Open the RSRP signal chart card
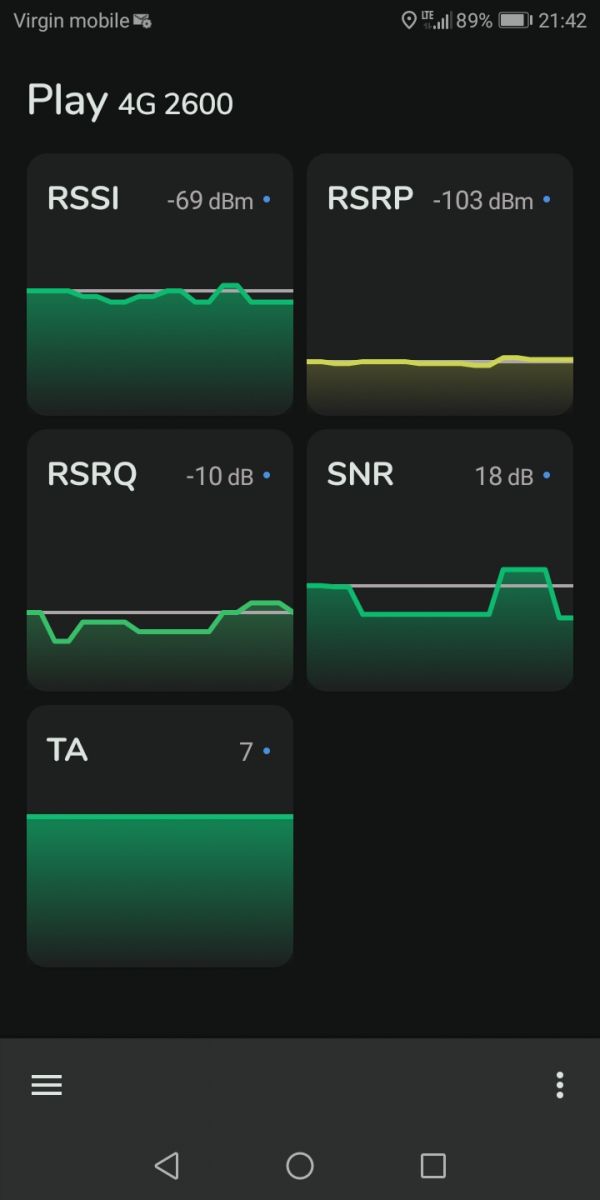 click(440, 284)
